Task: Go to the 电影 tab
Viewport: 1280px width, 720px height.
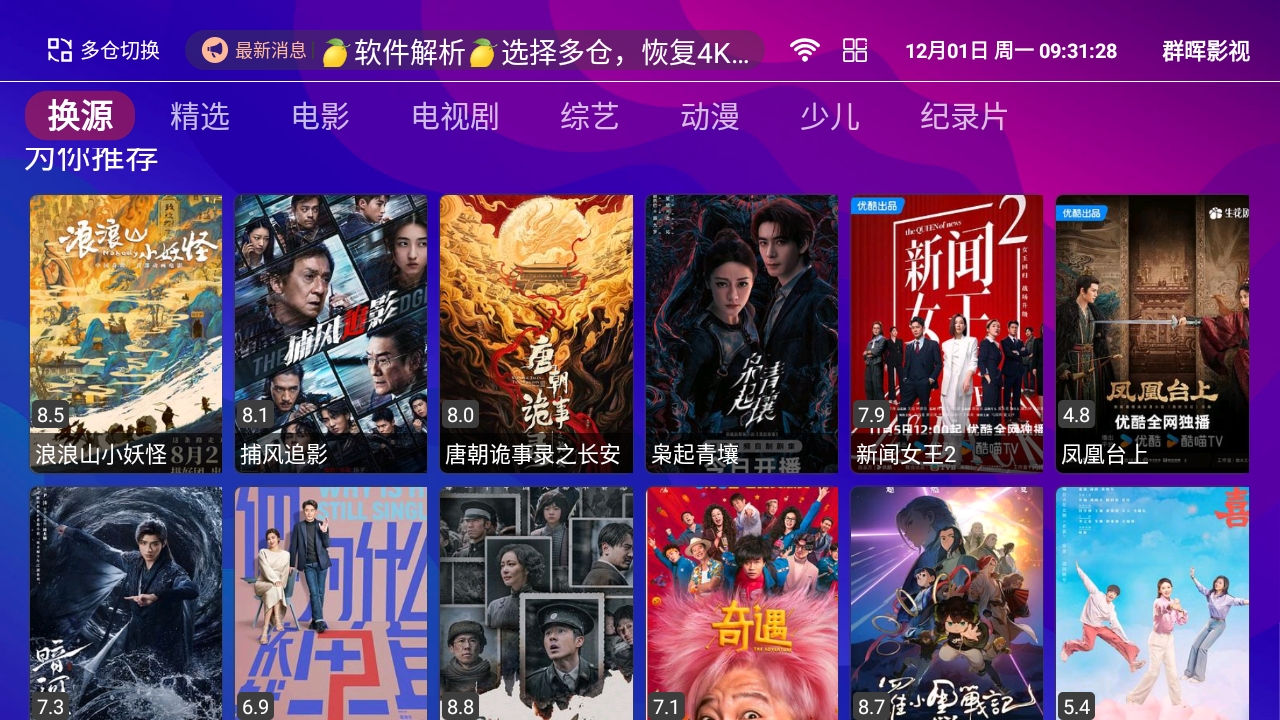Action: pos(320,116)
